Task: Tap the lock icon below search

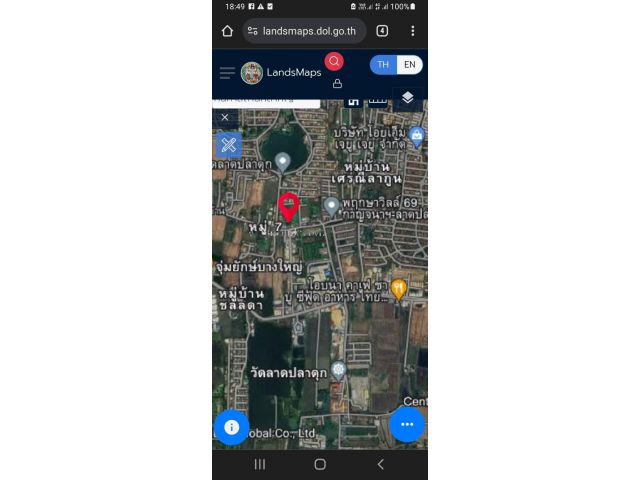Action: point(337,84)
